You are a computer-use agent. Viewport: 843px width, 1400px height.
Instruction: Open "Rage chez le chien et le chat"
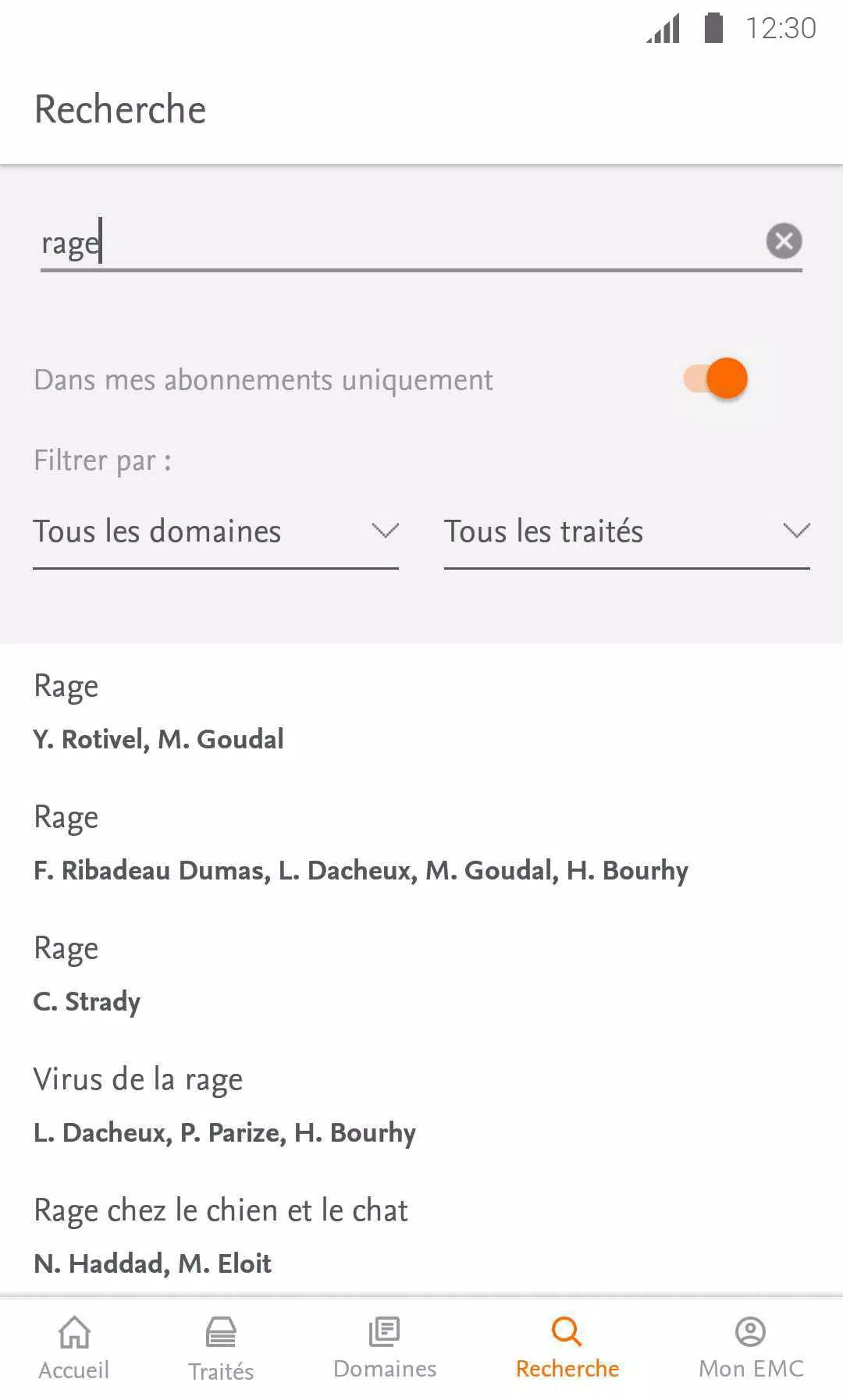pyautogui.click(x=421, y=1235)
